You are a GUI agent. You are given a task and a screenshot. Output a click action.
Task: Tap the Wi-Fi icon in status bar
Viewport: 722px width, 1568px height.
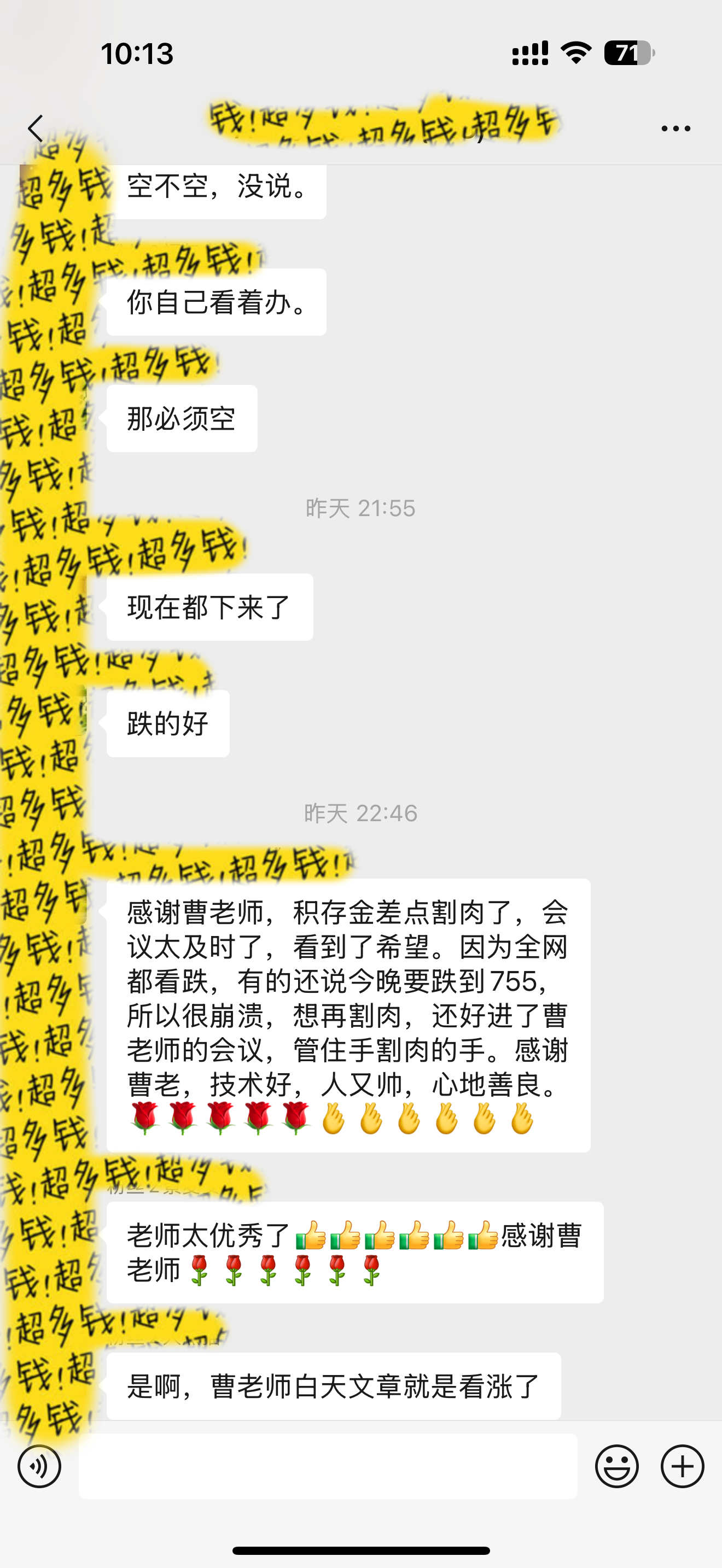tap(577, 54)
